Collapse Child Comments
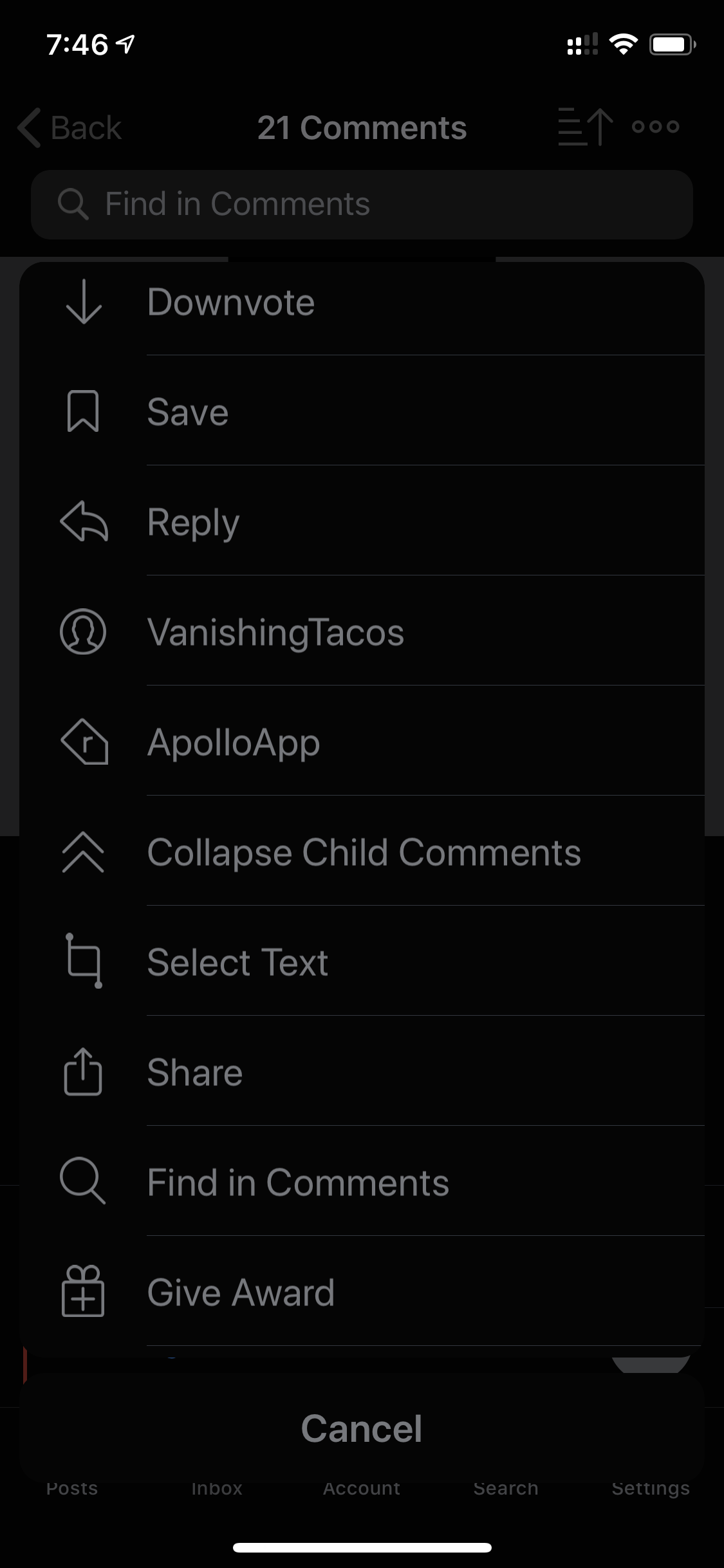This screenshot has width=724, height=1568. (x=360, y=852)
